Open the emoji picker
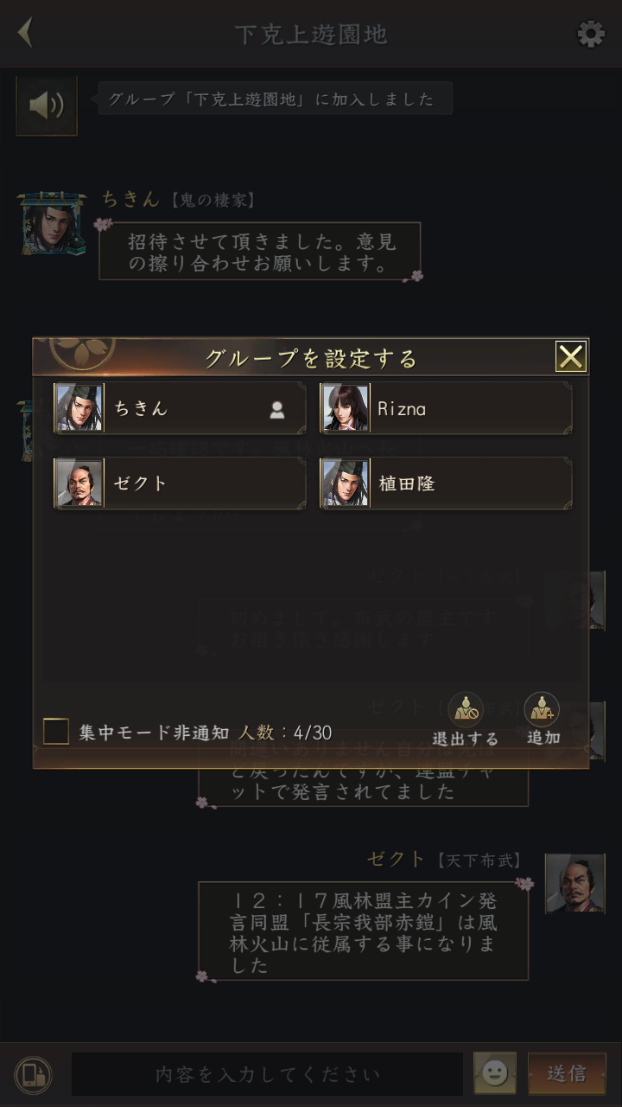622x1107 pixels. [x=495, y=1074]
